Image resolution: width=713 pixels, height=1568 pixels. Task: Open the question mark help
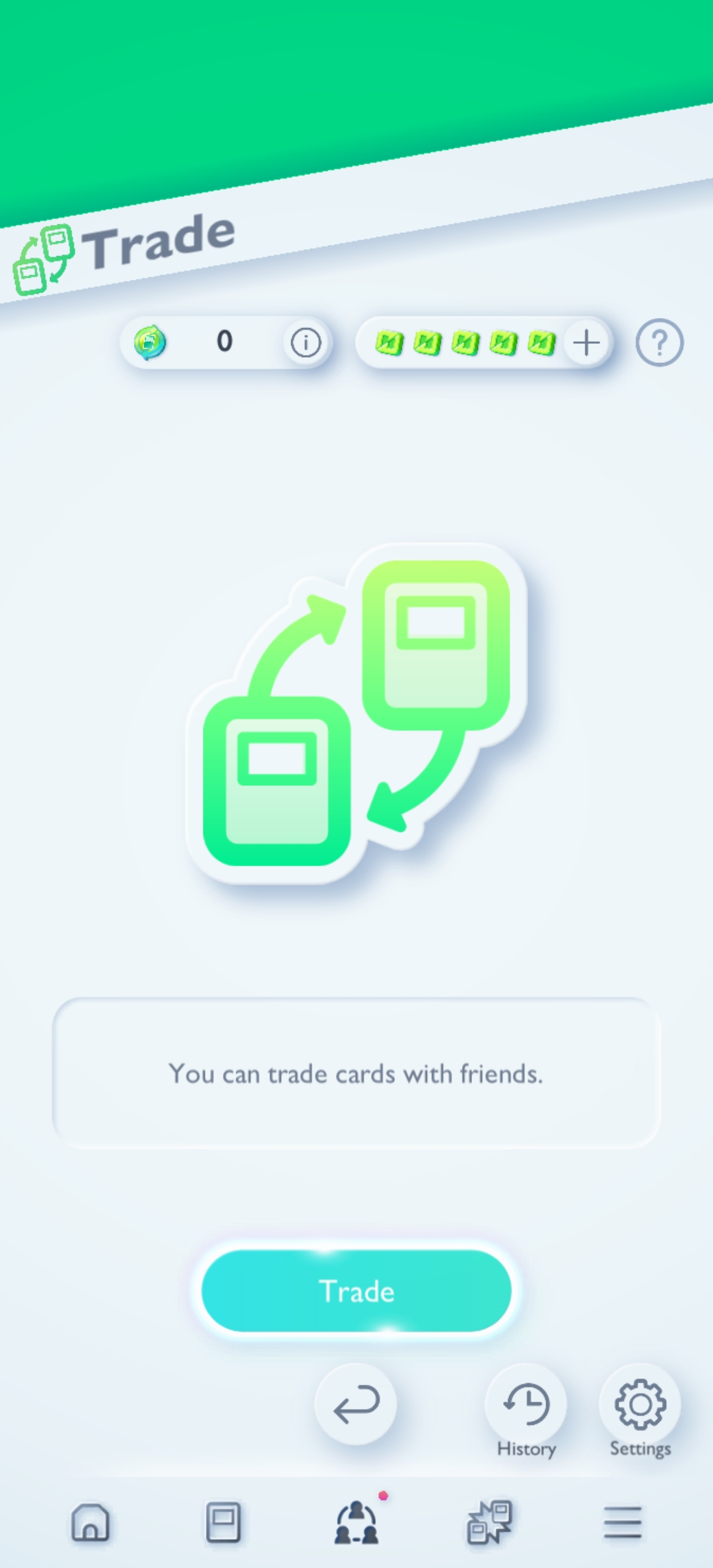(x=660, y=343)
